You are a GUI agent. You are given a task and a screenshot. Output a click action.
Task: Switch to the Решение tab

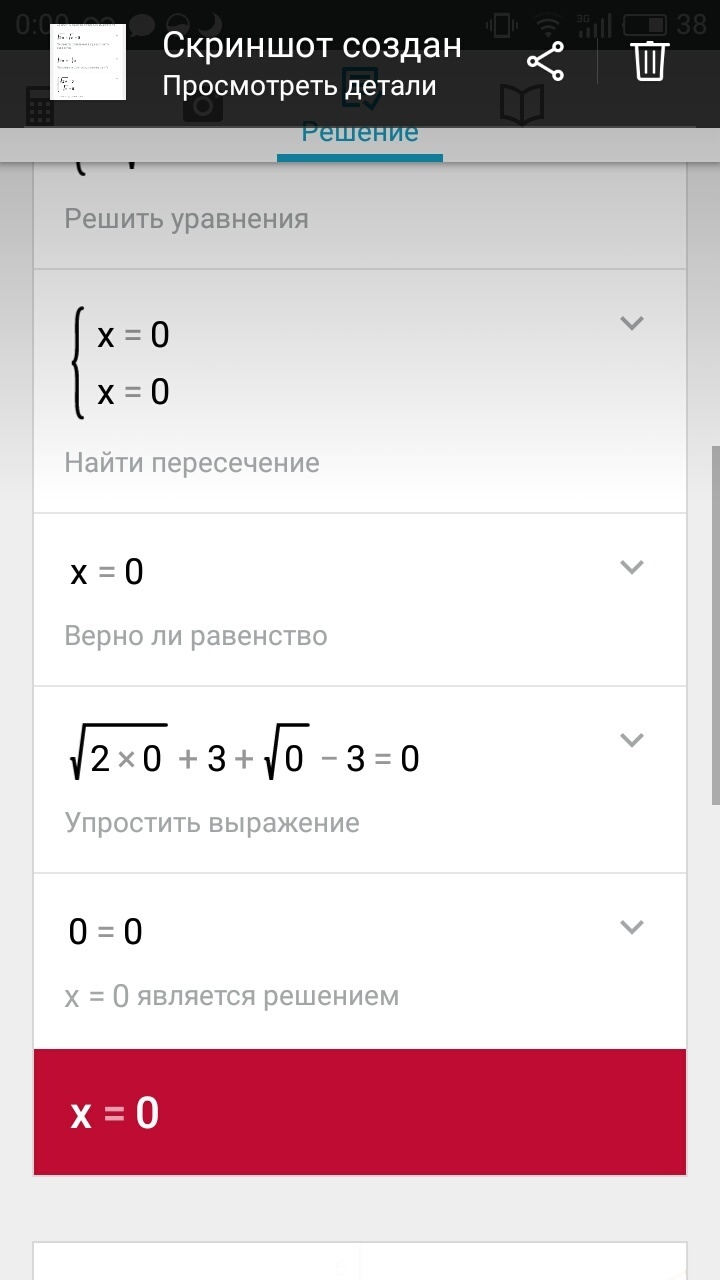point(360,132)
